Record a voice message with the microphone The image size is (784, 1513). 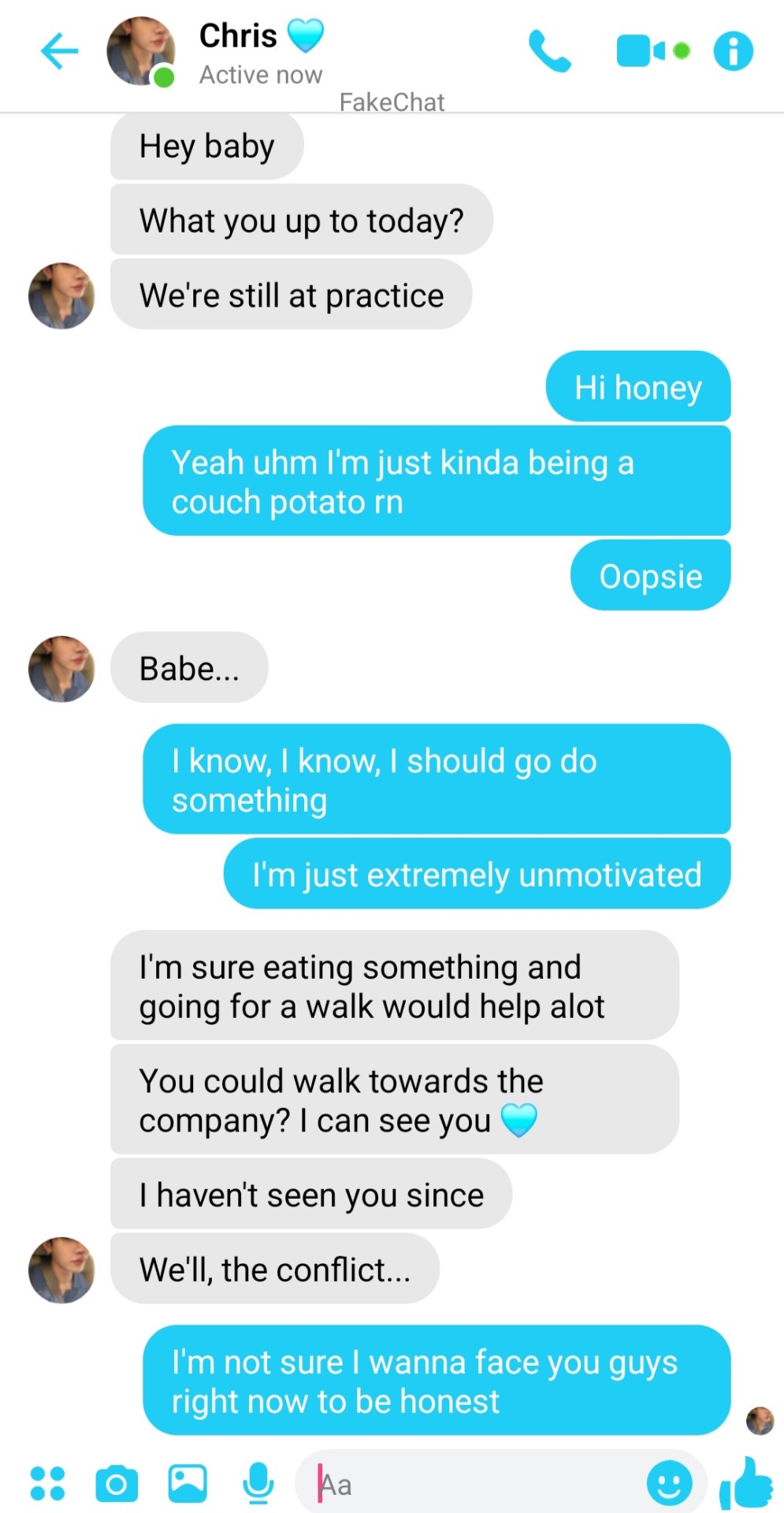pyautogui.click(x=258, y=1484)
